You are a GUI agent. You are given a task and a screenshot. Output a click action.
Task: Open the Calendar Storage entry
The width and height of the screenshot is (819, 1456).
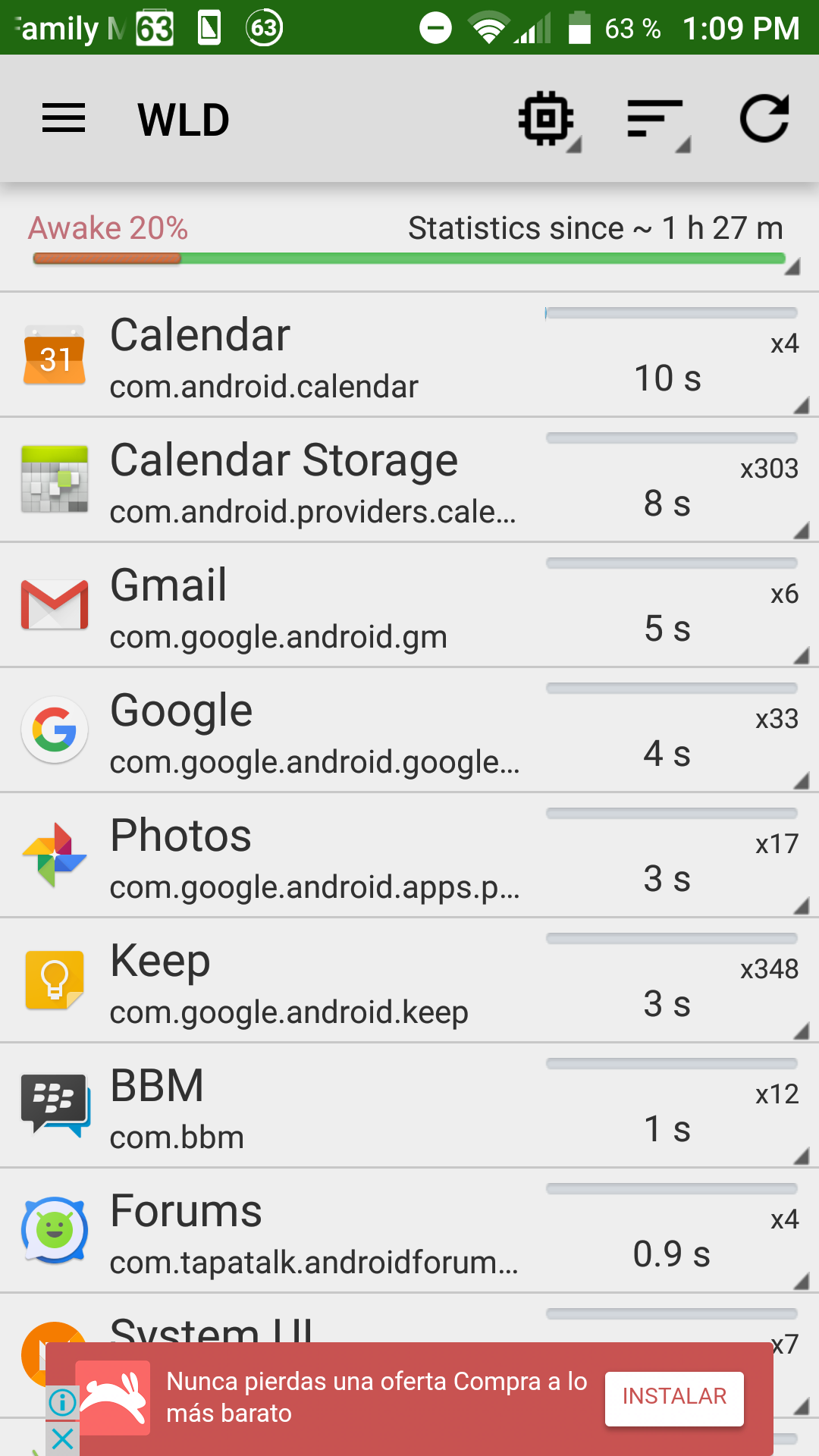pos(409,480)
